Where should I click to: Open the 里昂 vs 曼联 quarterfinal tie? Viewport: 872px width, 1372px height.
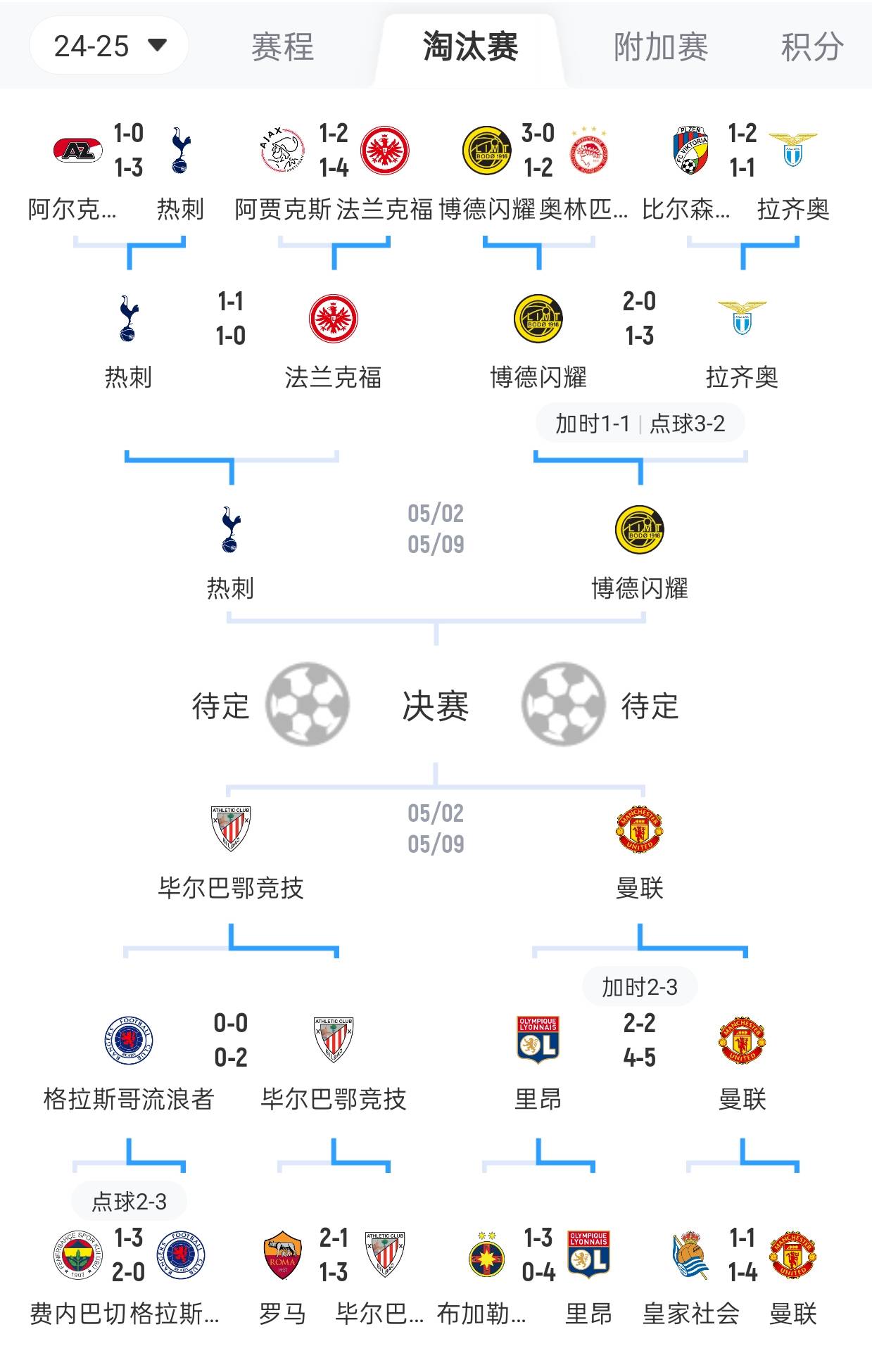[x=639, y=1041]
